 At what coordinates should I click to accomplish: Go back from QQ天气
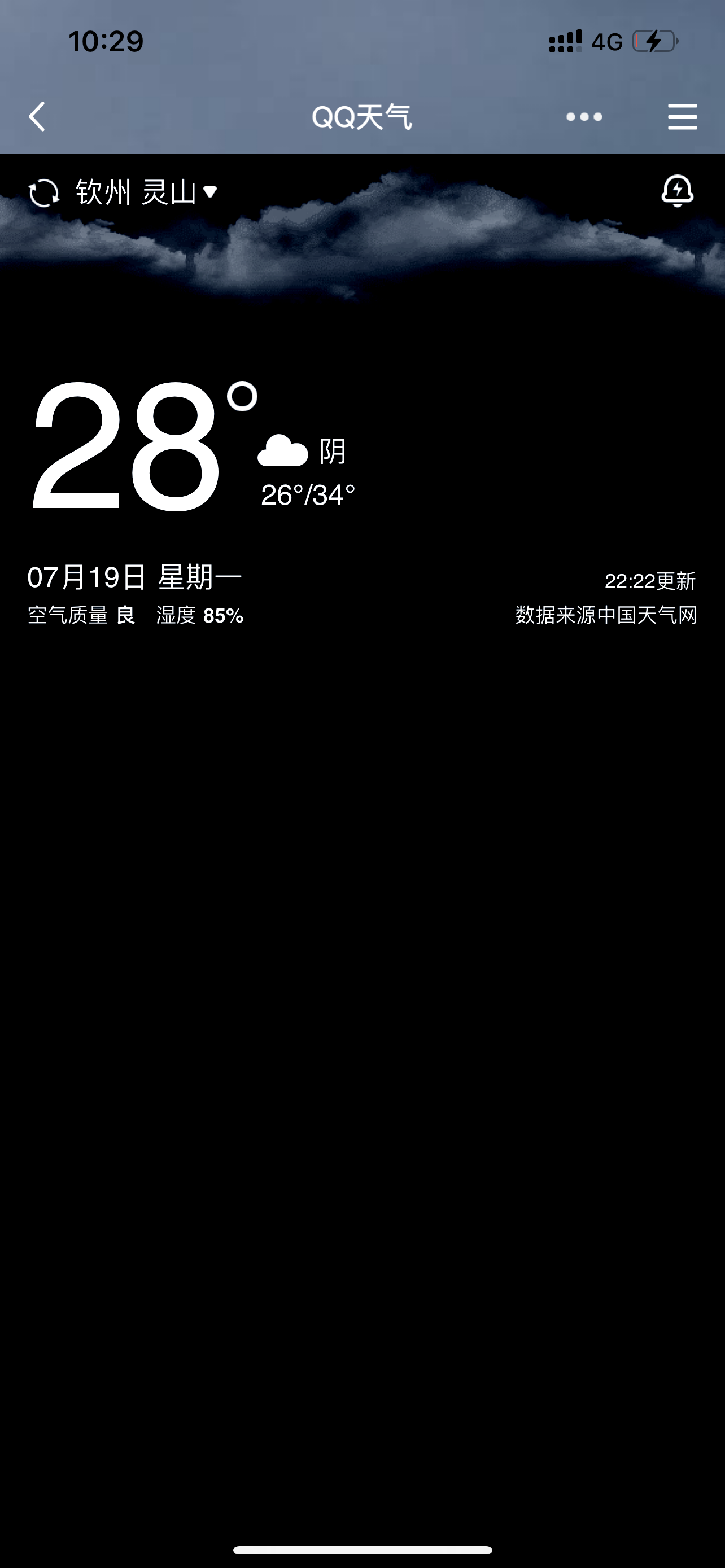[37, 116]
